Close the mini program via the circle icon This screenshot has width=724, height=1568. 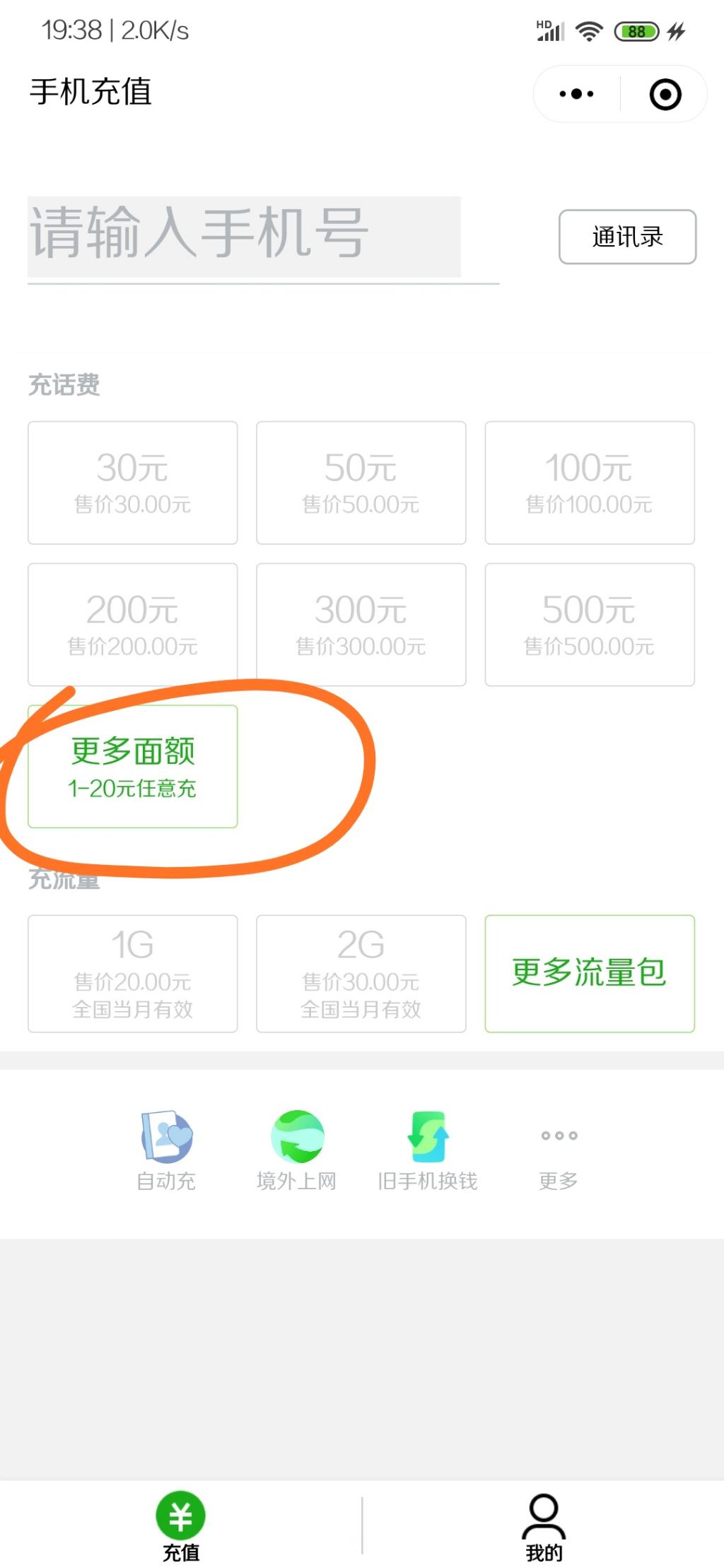pyautogui.click(x=665, y=94)
